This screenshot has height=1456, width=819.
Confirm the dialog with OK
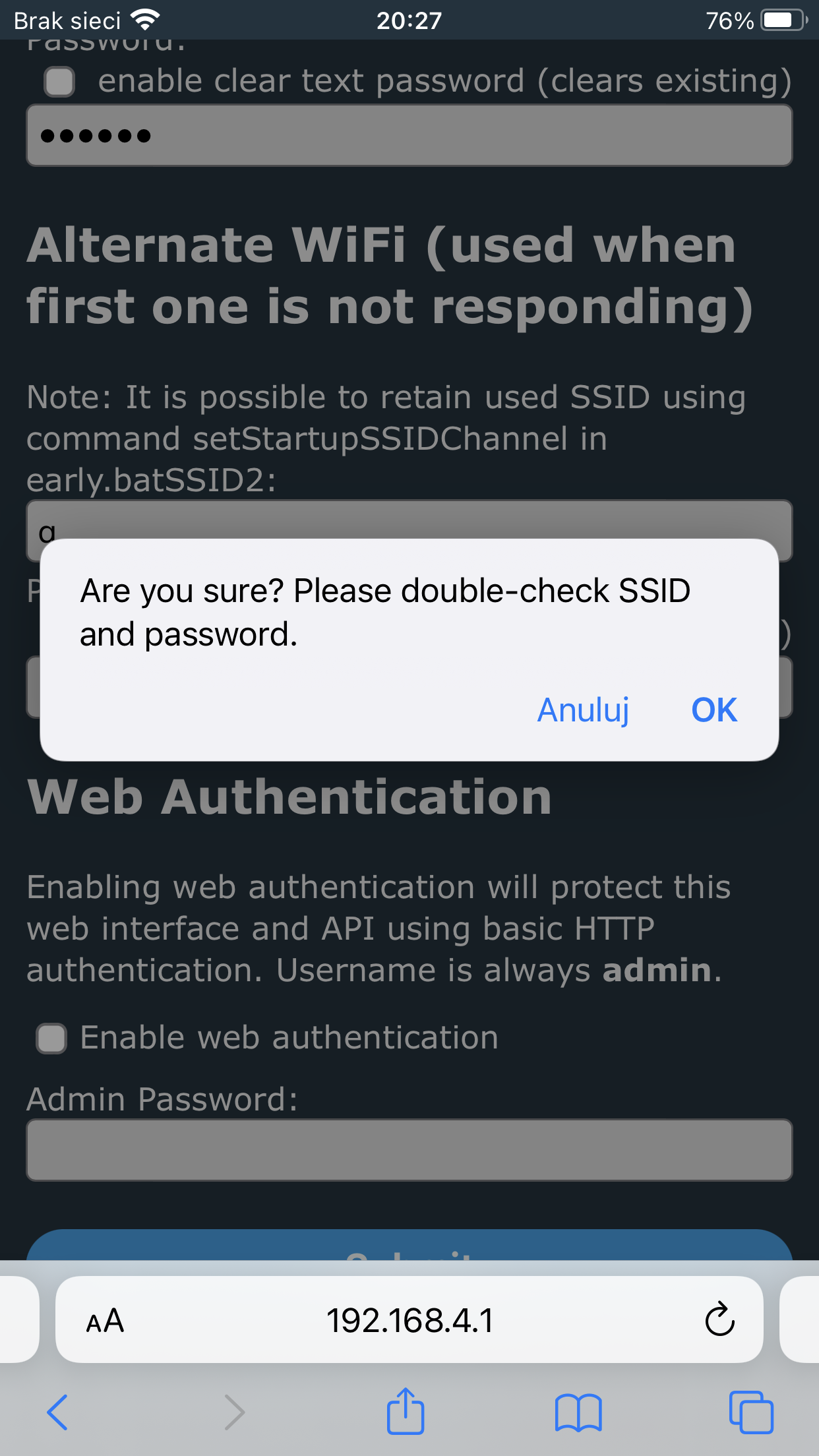click(713, 710)
